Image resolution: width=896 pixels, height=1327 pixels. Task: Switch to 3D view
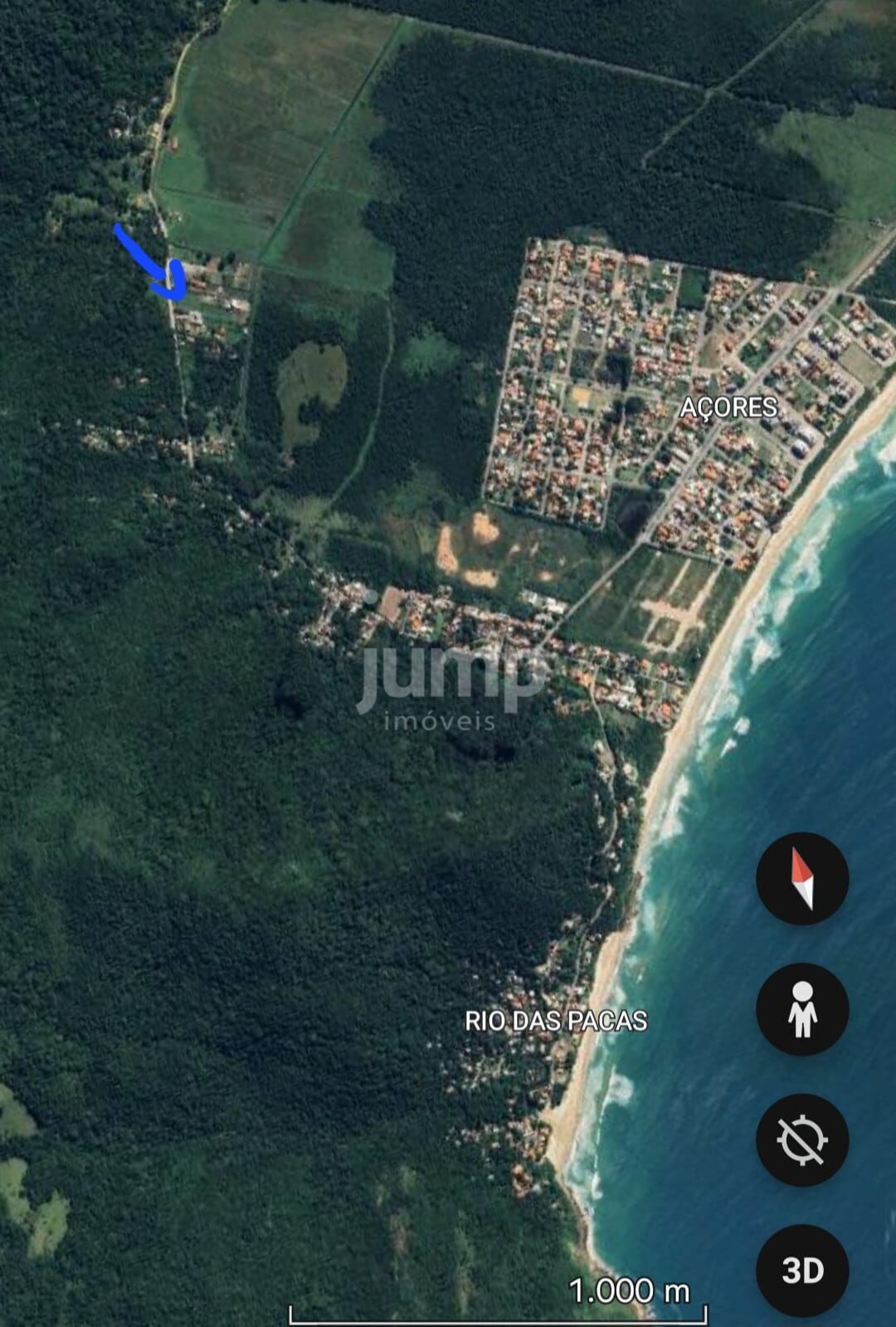coord(801,1270)
